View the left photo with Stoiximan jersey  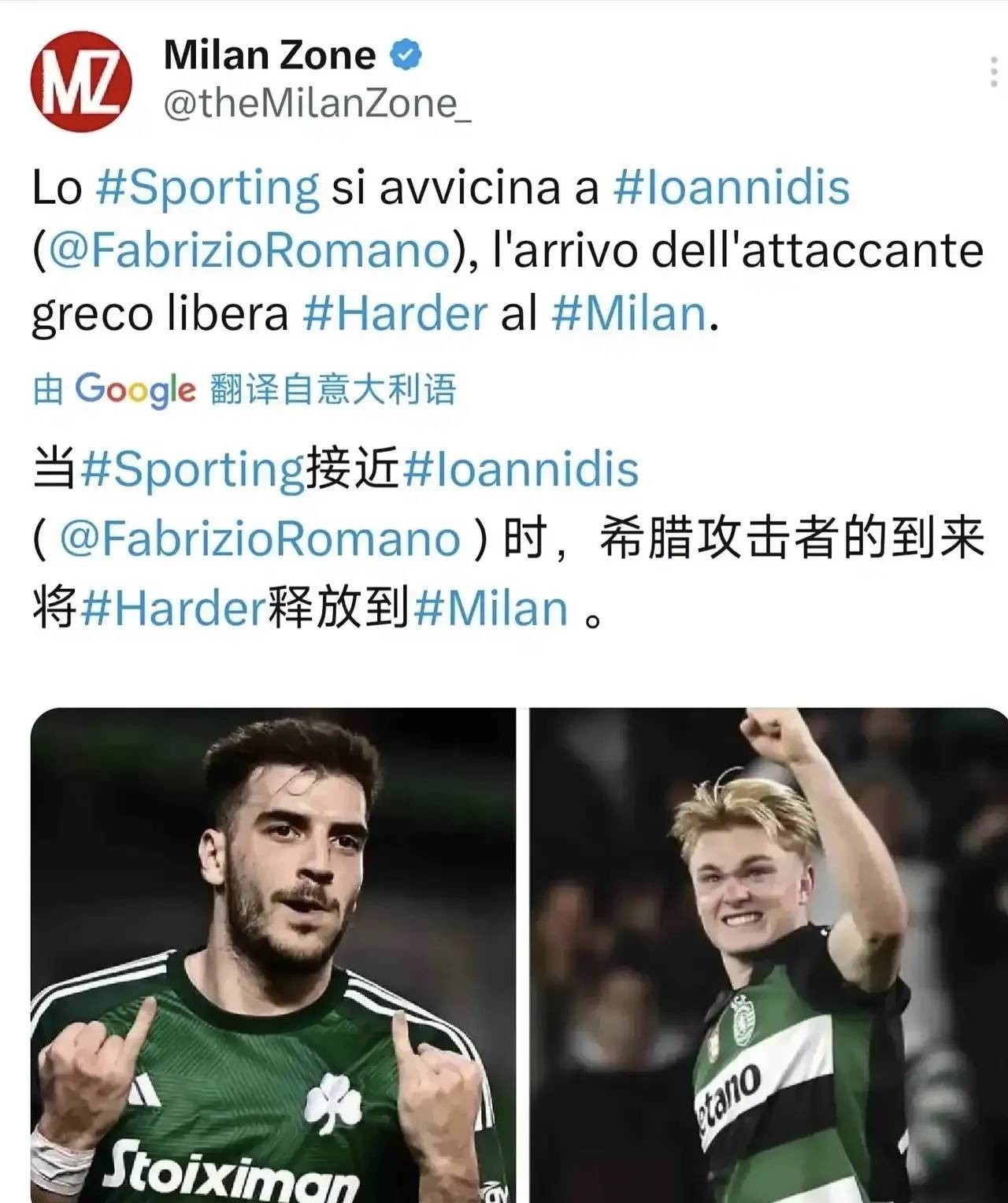pos(273,955)
